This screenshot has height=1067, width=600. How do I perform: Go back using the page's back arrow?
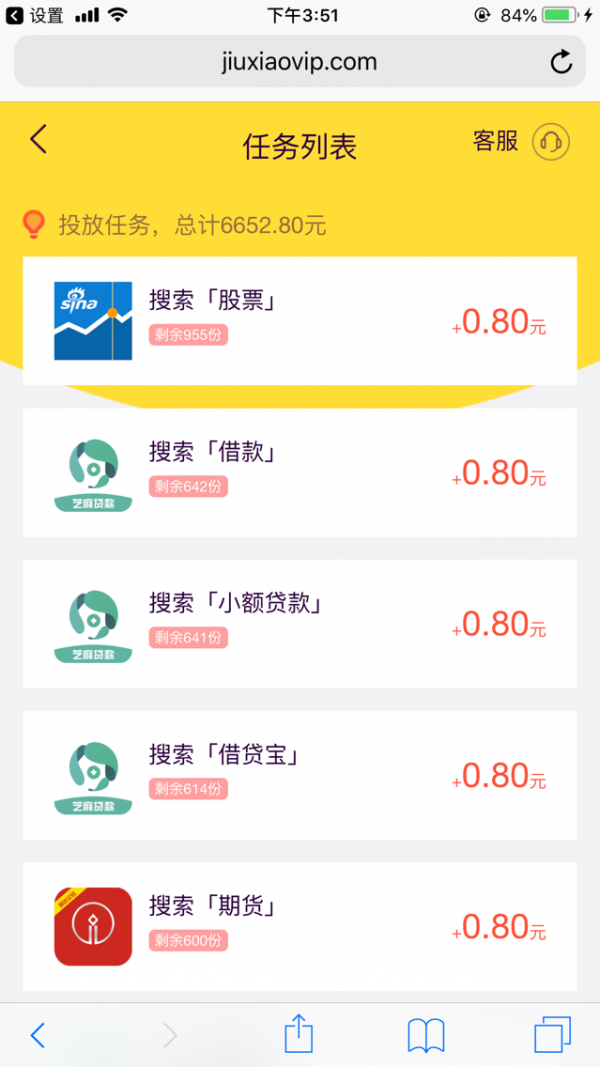(39, 139)
